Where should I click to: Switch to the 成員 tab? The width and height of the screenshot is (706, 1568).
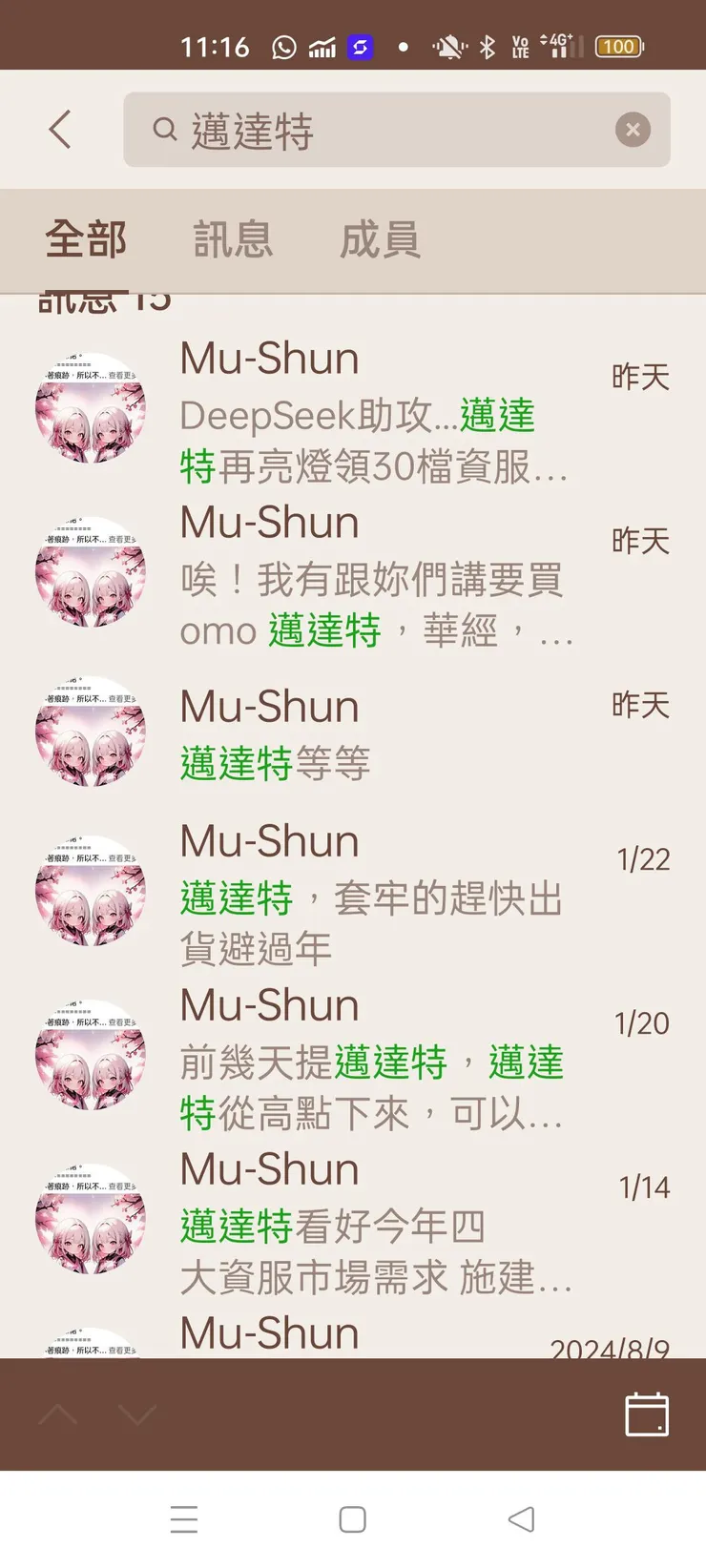click(x=379, y=239)
